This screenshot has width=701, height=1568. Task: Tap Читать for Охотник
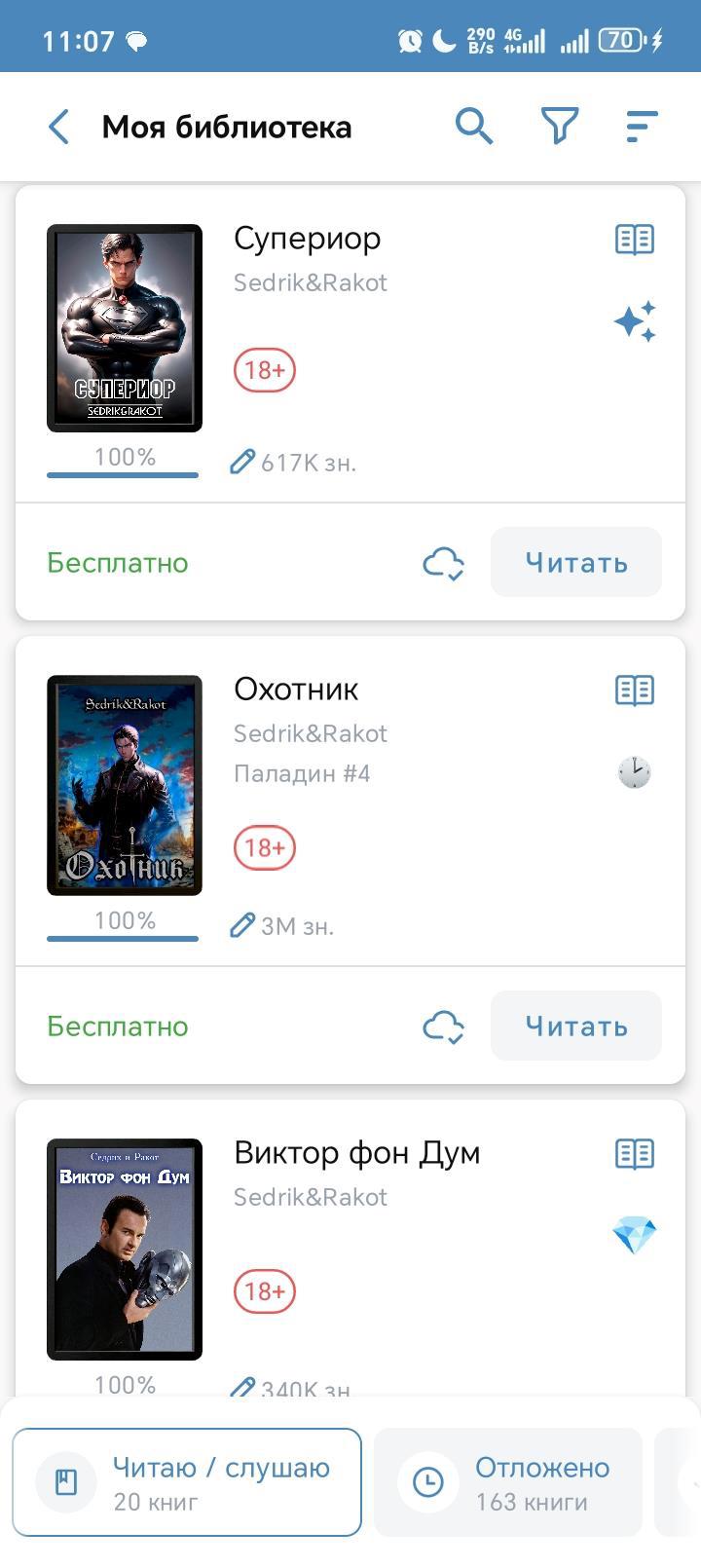pyautogui.click(x=575, y=1027)
